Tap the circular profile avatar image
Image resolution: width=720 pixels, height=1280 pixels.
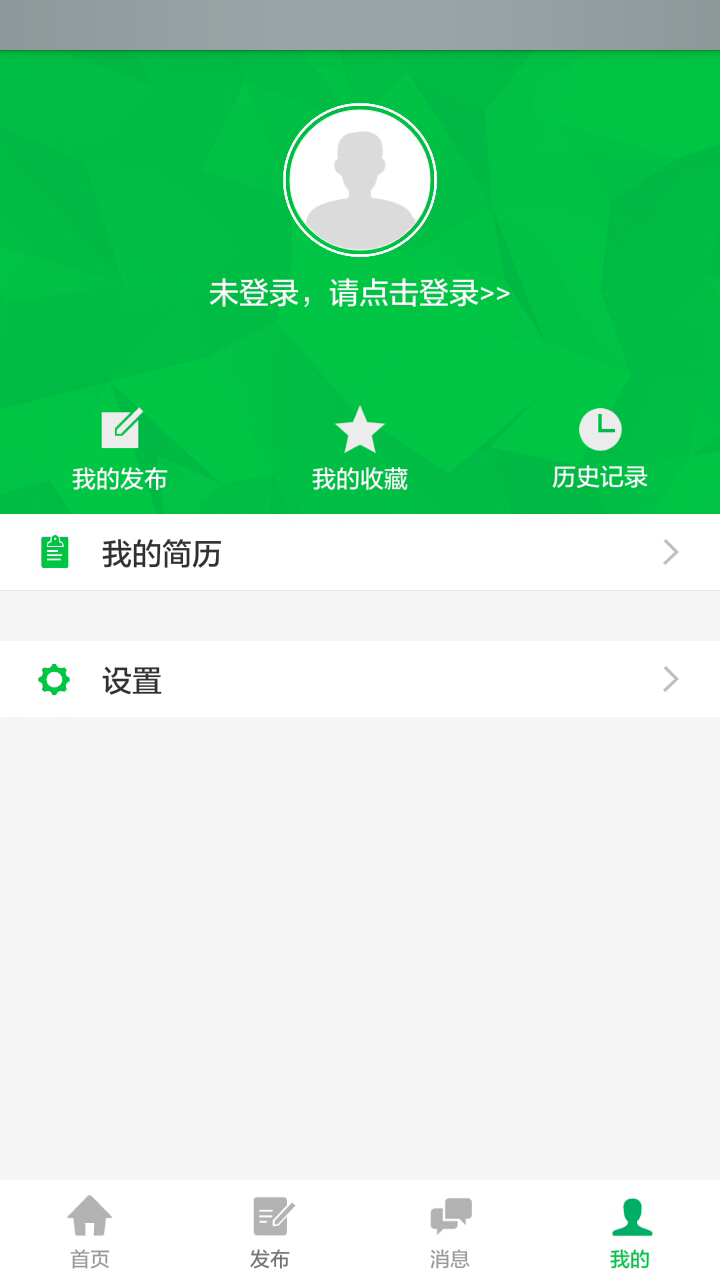click(x=360, y=178)
